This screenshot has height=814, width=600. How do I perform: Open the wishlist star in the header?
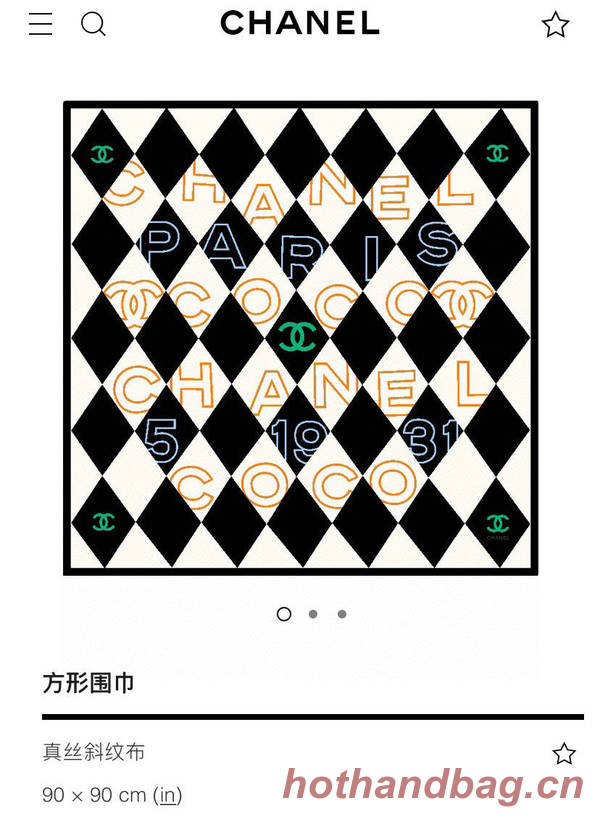coord(555,24)
